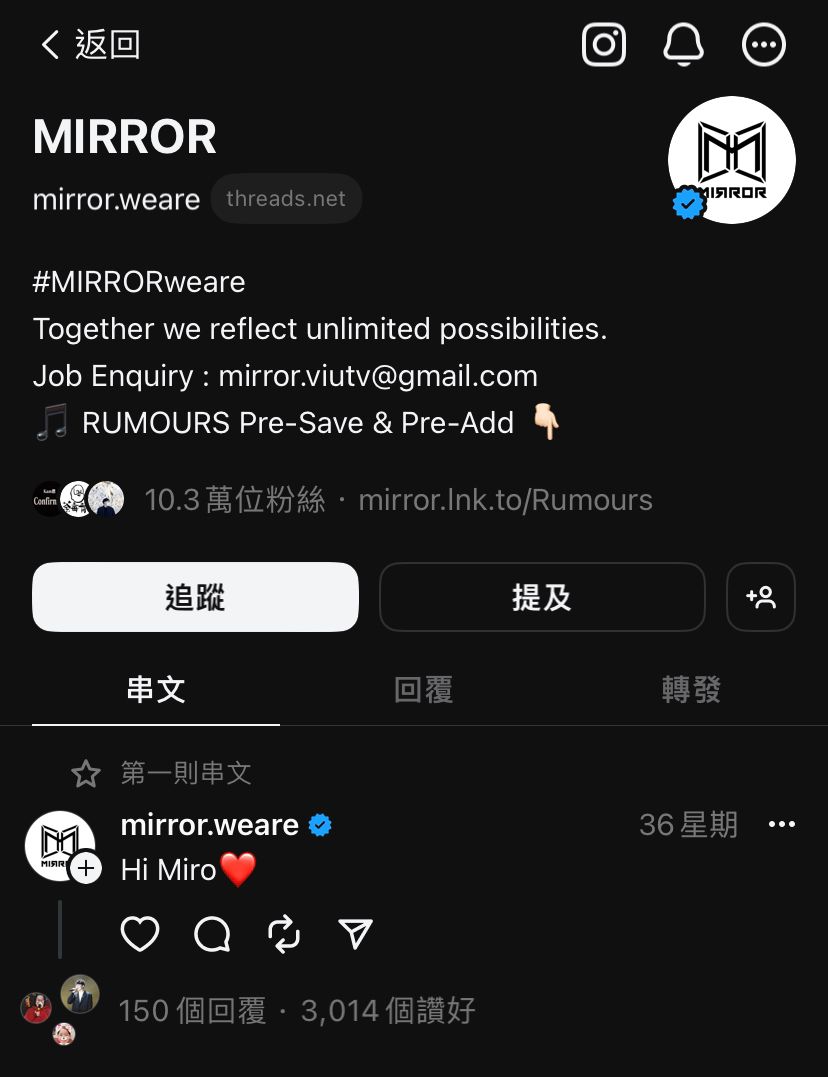Open the mirror.lnk.to/Rumours link

505,500
